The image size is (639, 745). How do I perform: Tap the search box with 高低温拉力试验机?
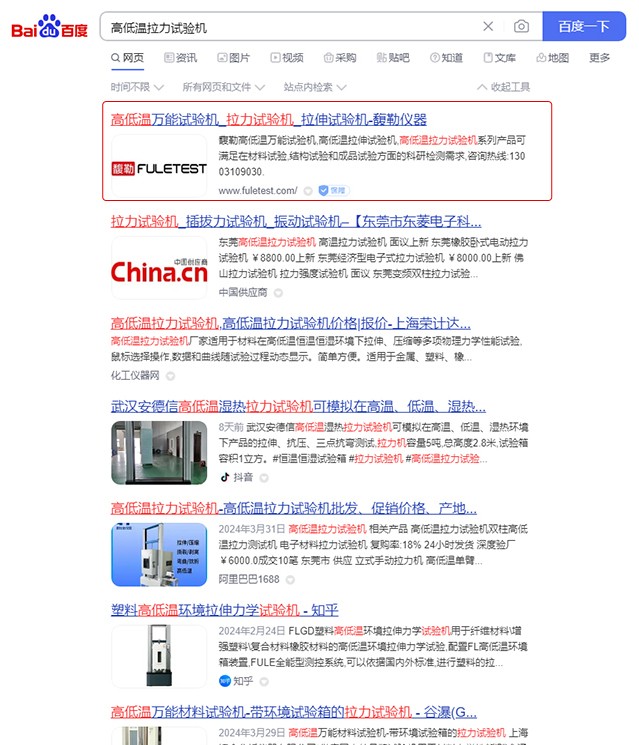[x=290, y=27]
